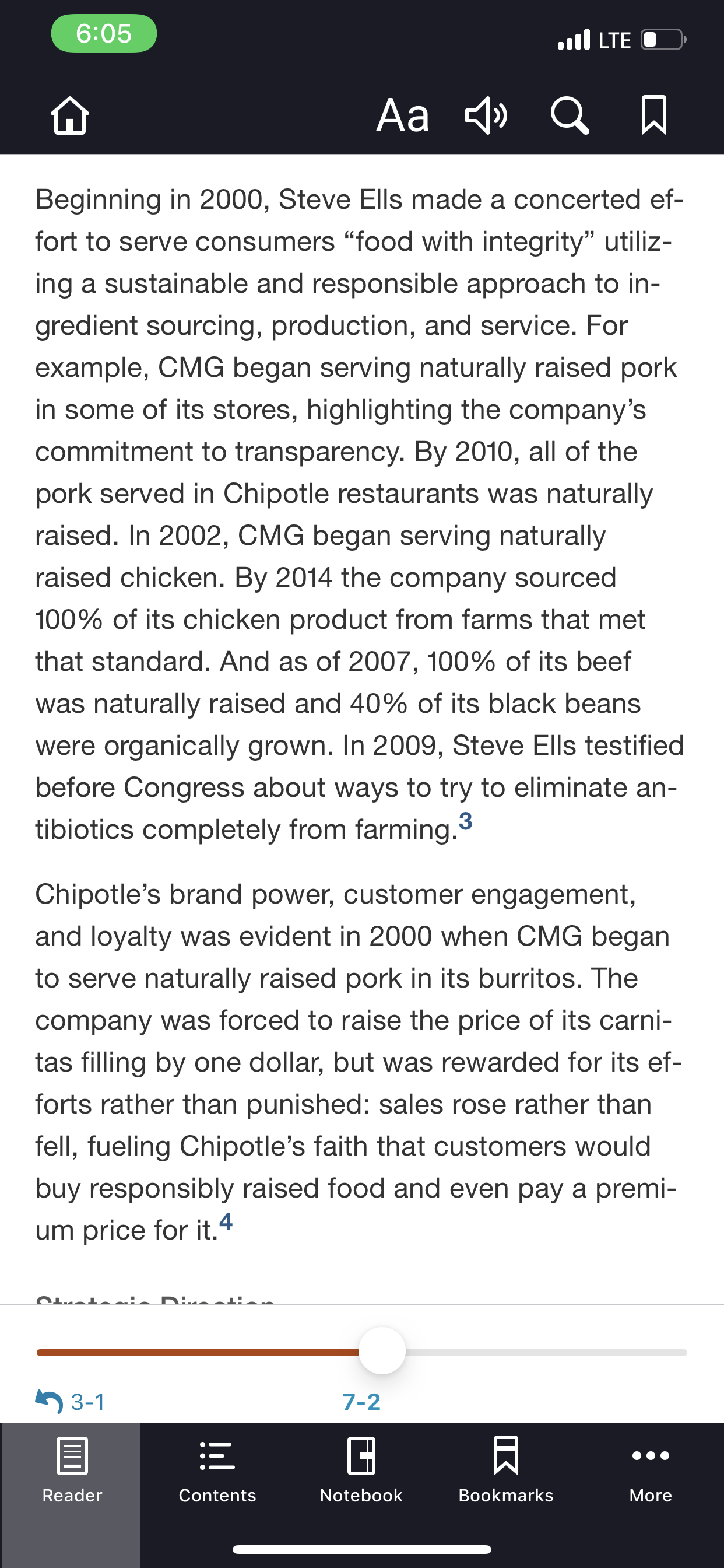Open the Bookmarks tab
The image size is (724, 1568).
506,1470
